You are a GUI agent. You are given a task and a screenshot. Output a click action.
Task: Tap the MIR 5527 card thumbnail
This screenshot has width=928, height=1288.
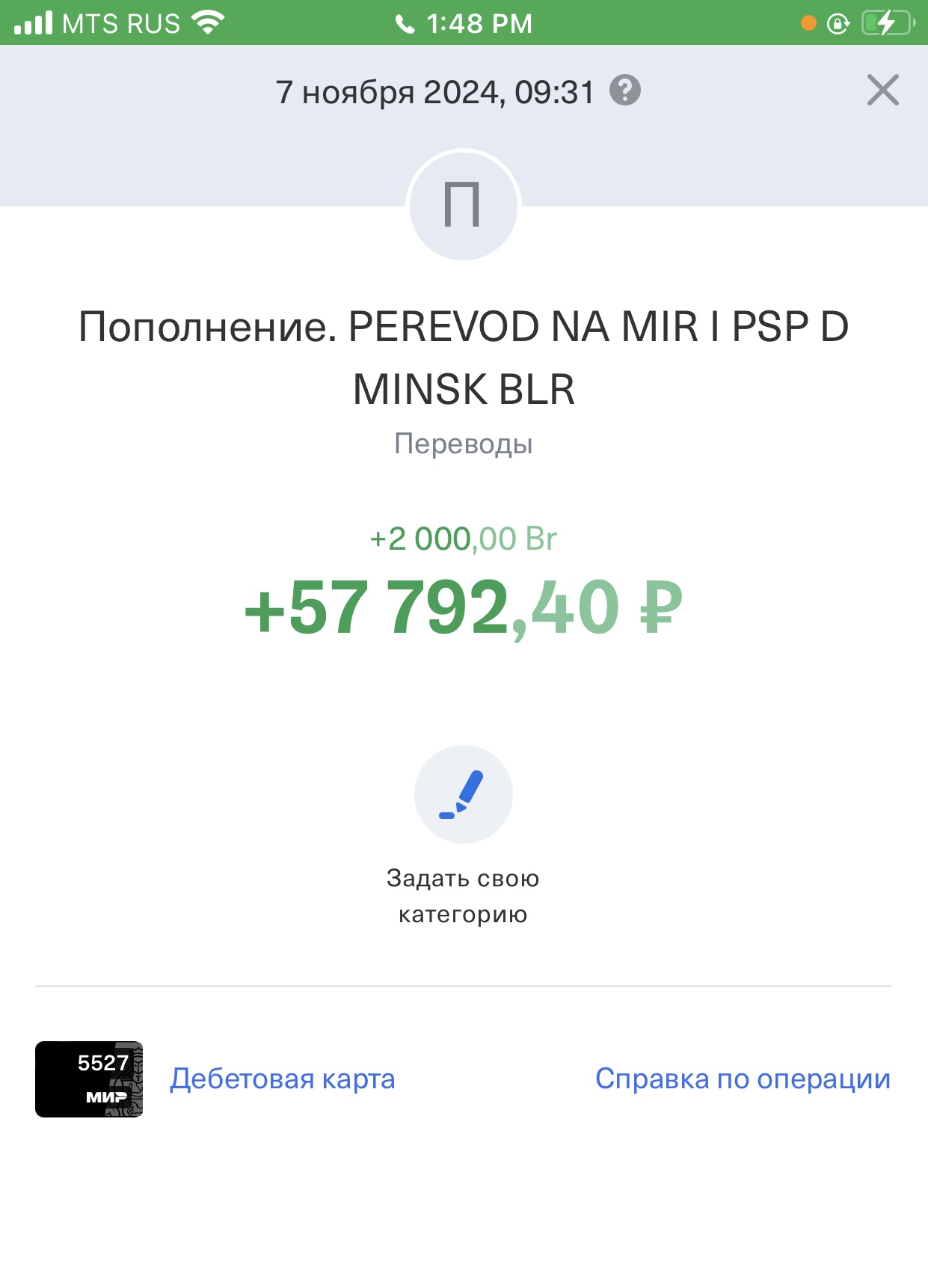89,1079
